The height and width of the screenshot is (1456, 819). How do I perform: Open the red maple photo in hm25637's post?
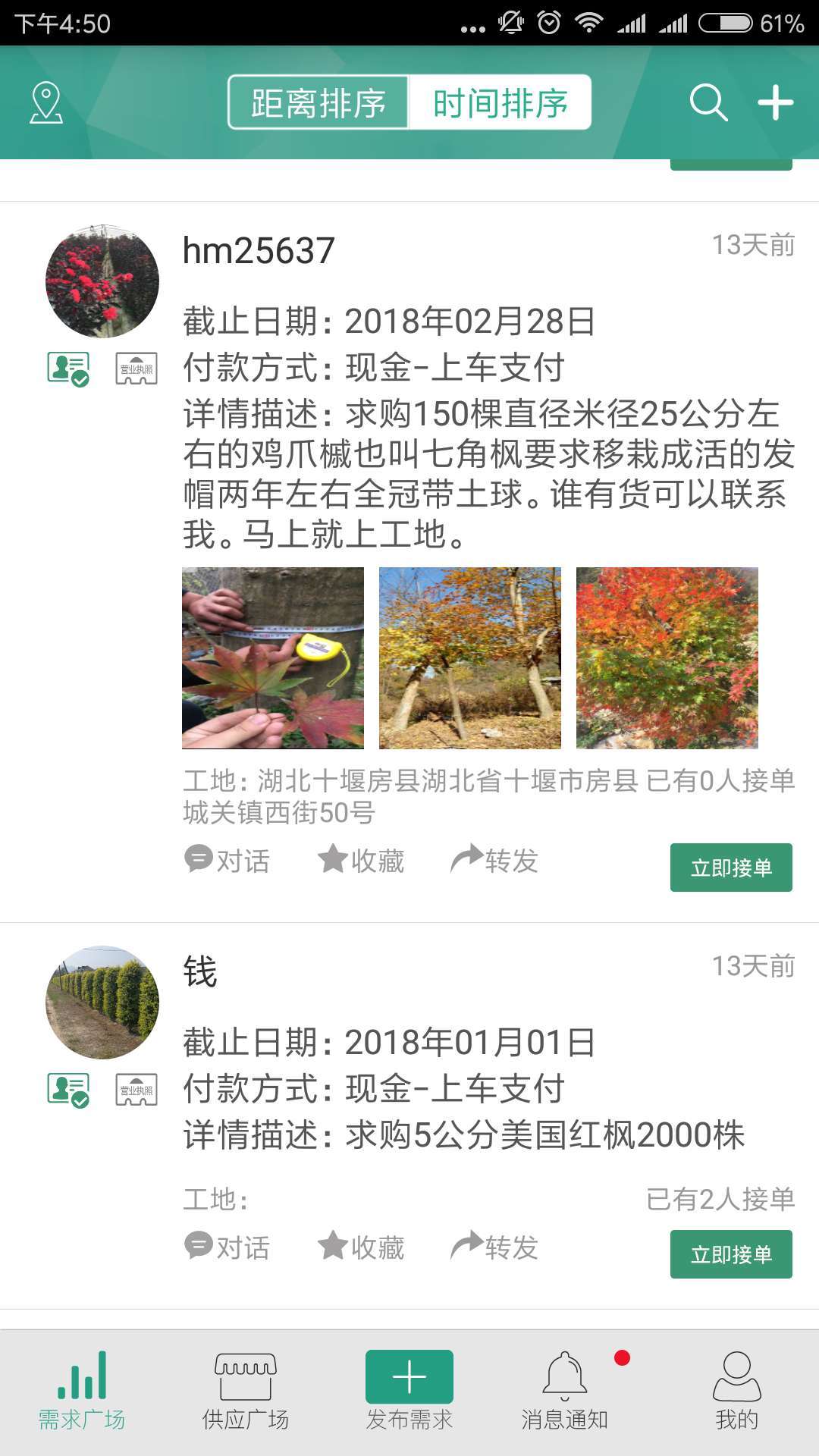pyautogui.click(x=667, y=658)
